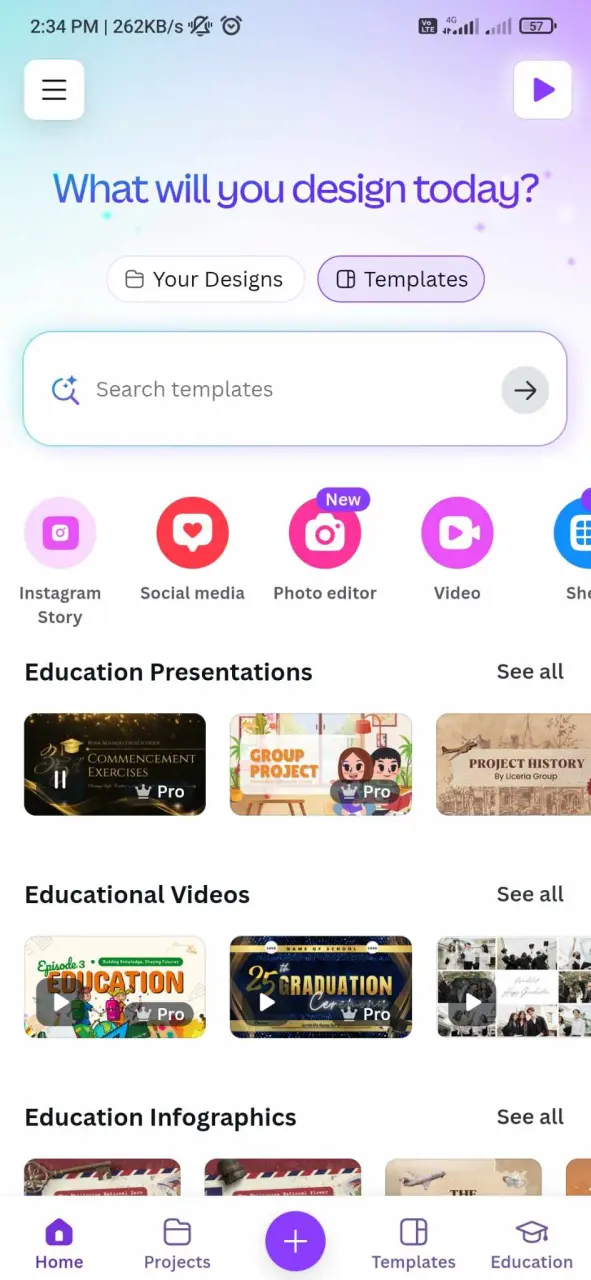Viewport: 591px width, 1280px height.
Task: Tap the purple play icon at top right
Action: pos(542,90)
